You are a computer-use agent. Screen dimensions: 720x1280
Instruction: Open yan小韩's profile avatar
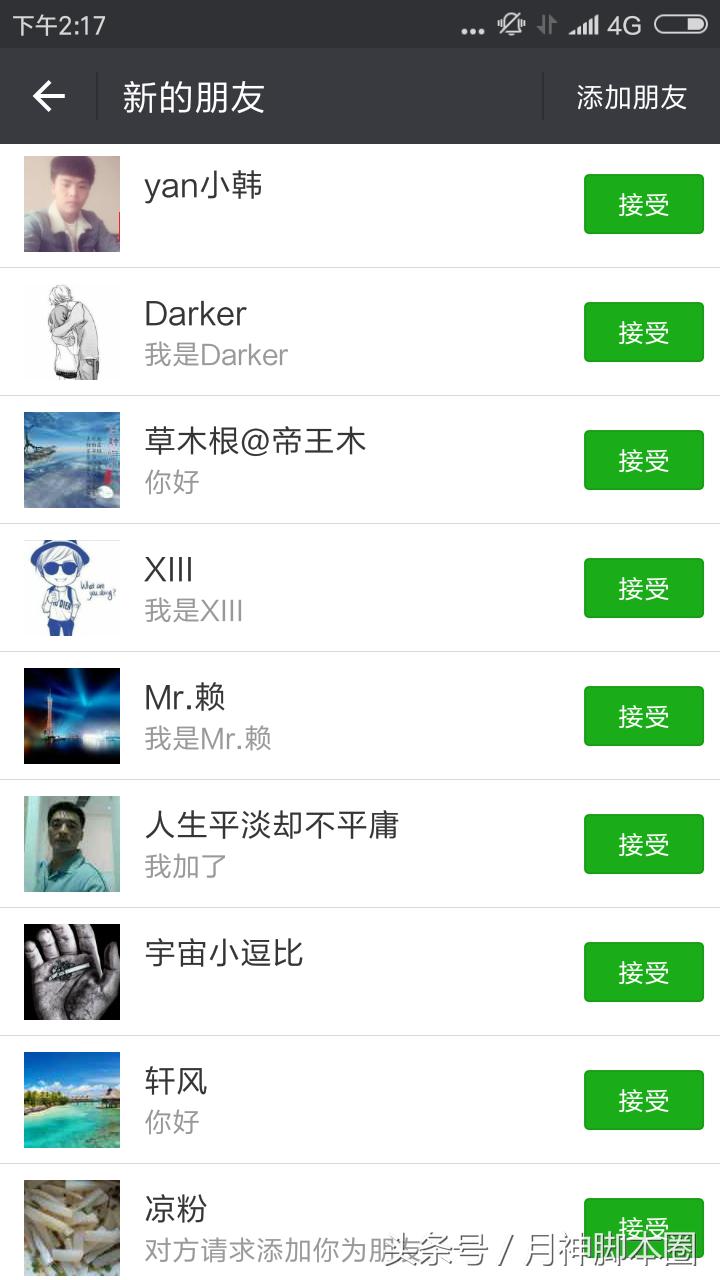coord(71,203)
